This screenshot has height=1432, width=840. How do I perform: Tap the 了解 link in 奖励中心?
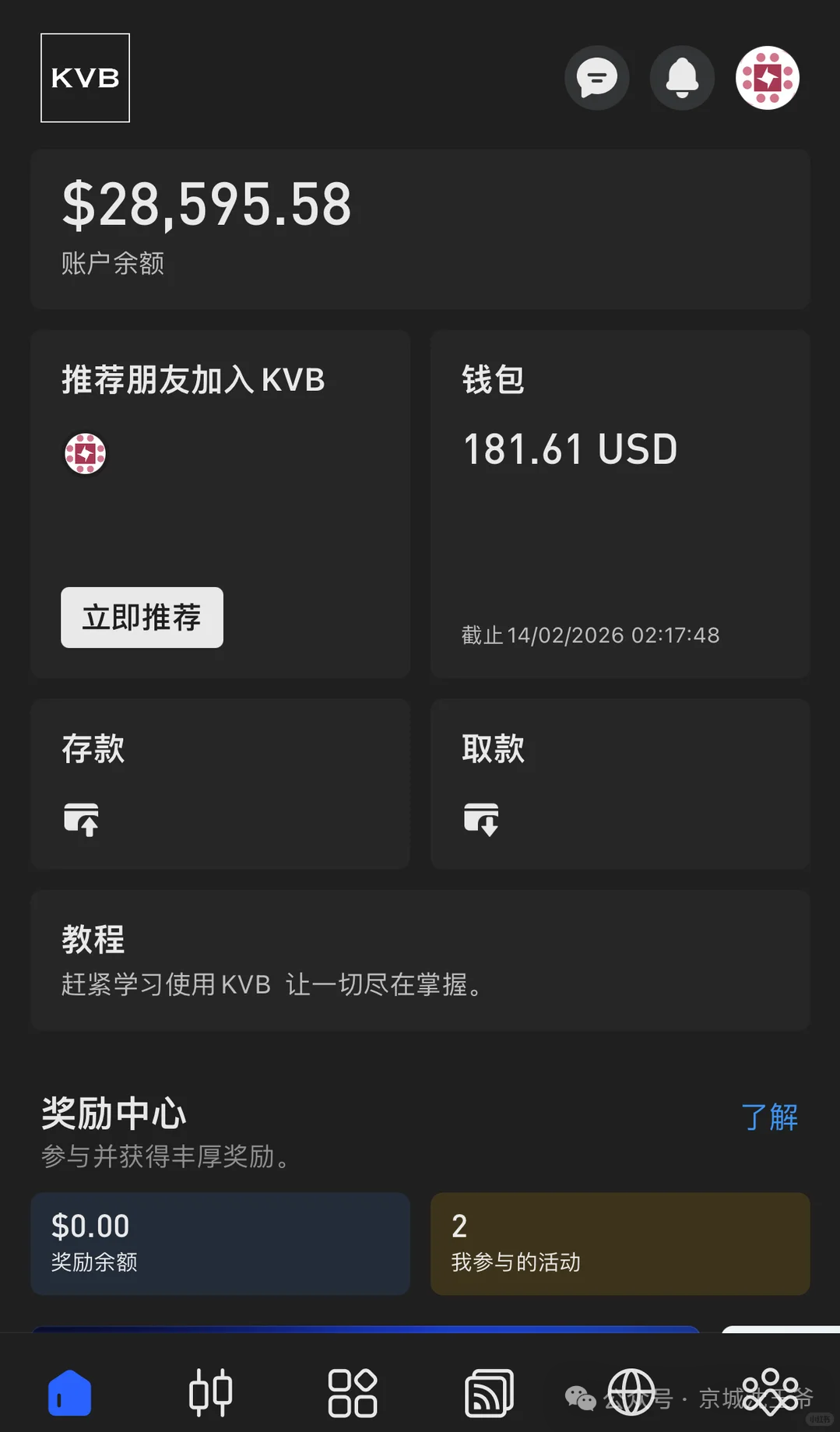click(769, 1117)
